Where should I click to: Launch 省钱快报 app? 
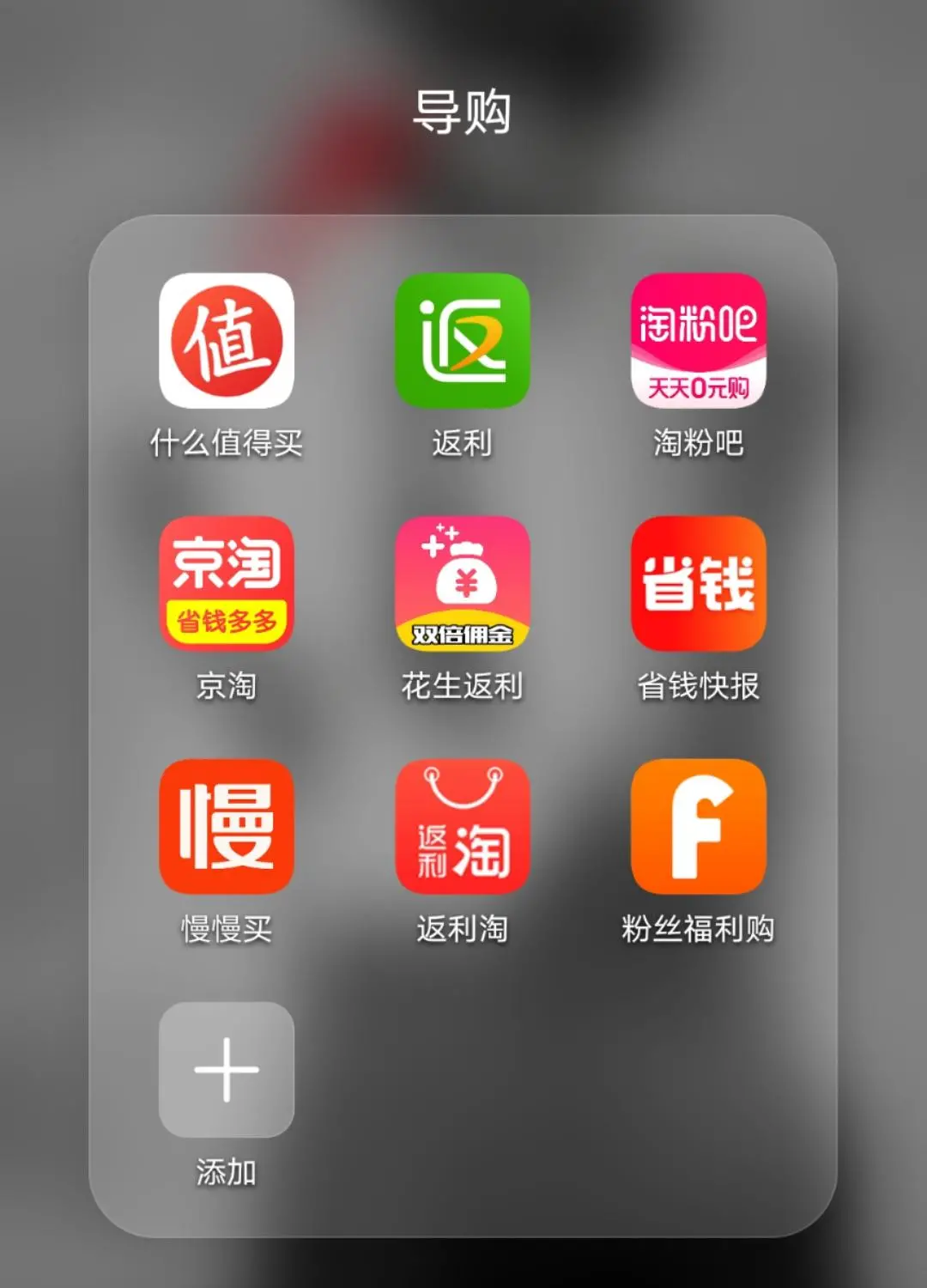pyautogui.click(x=698, y=584)
